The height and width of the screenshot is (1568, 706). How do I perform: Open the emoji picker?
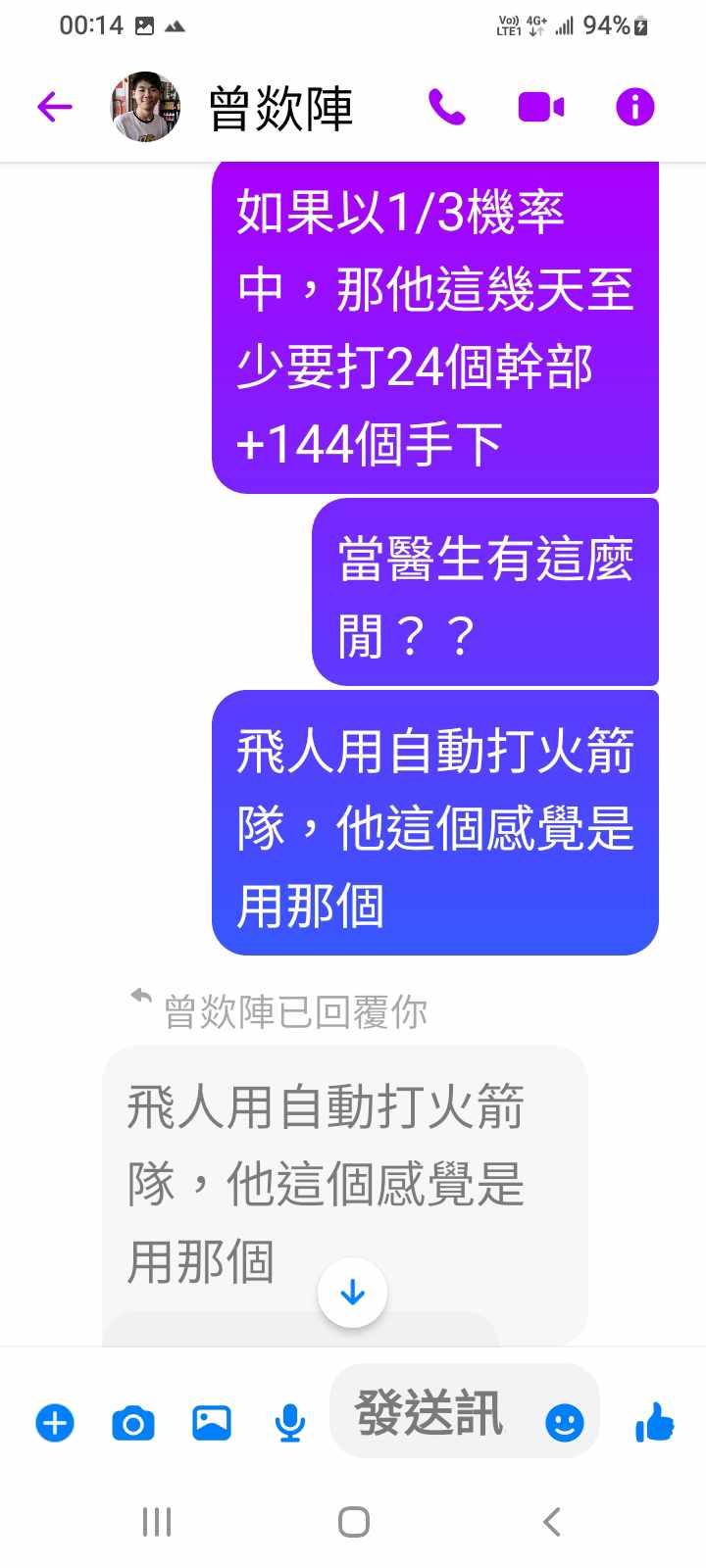[564, 1422]
